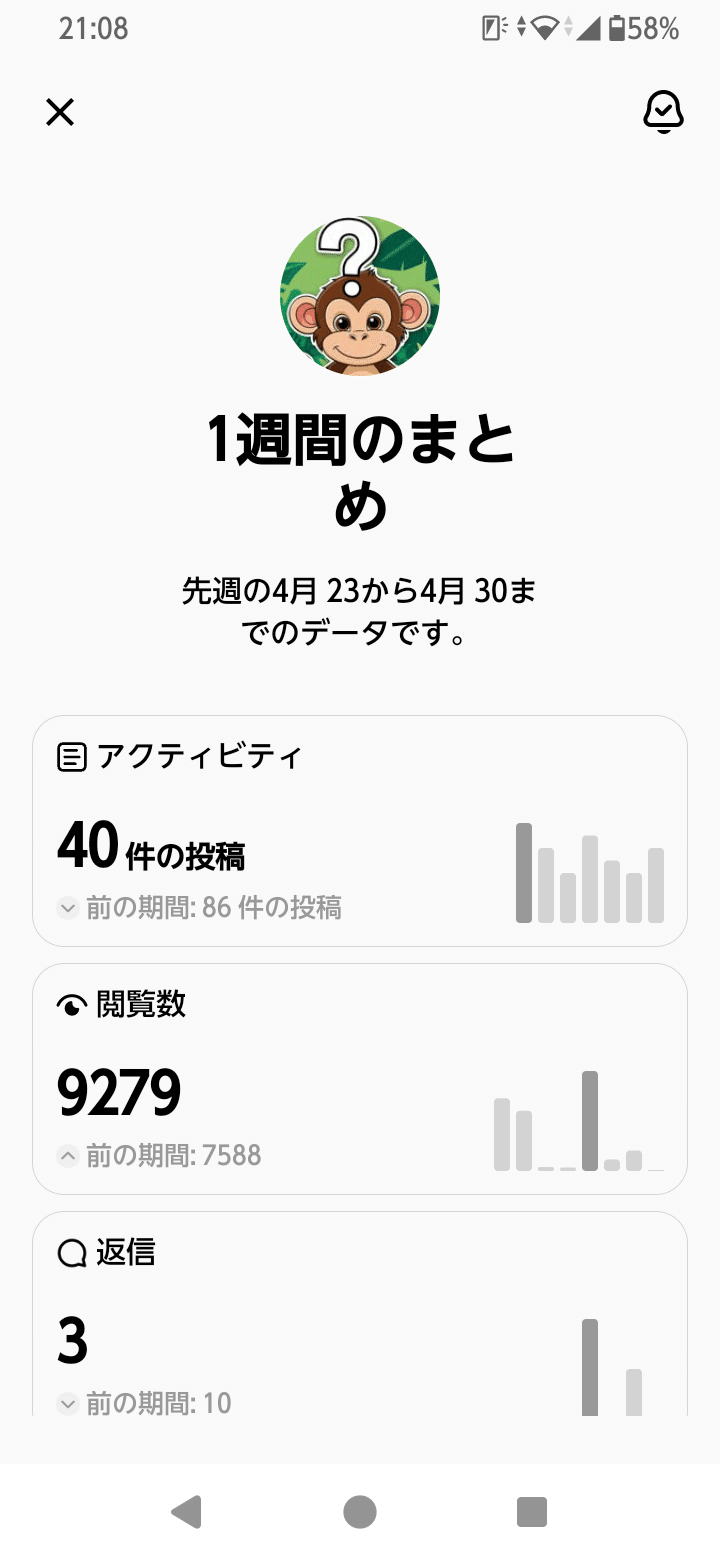Open the アクティビティ card
Viewport: 720px width, 1560px height.
click(360, 830)
